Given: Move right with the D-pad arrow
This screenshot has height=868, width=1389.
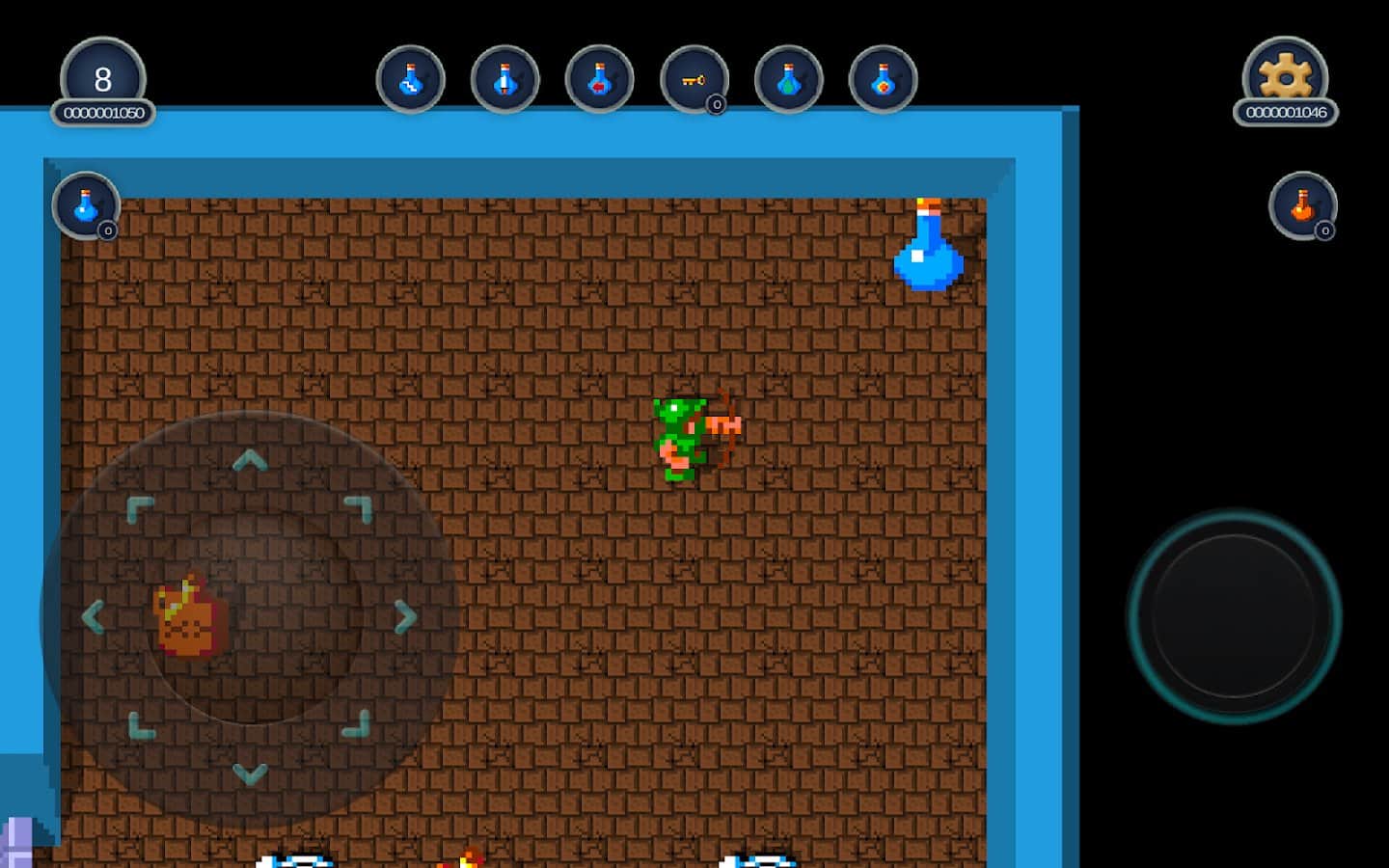Looking at the screenshot, I should [x=406, y=616].
